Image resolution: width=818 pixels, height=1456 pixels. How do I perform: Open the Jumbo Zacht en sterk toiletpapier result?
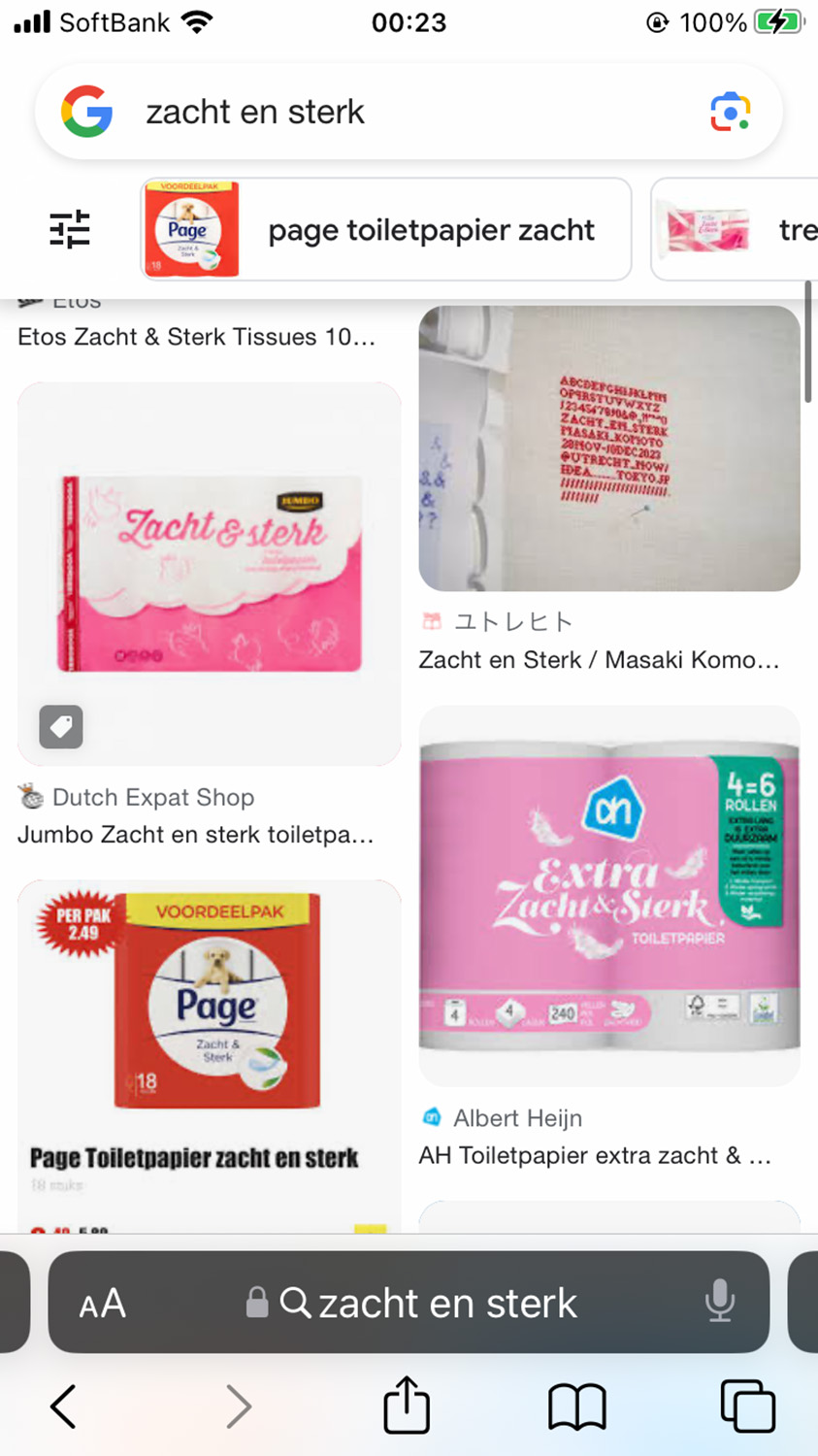[x=209, y=575]
